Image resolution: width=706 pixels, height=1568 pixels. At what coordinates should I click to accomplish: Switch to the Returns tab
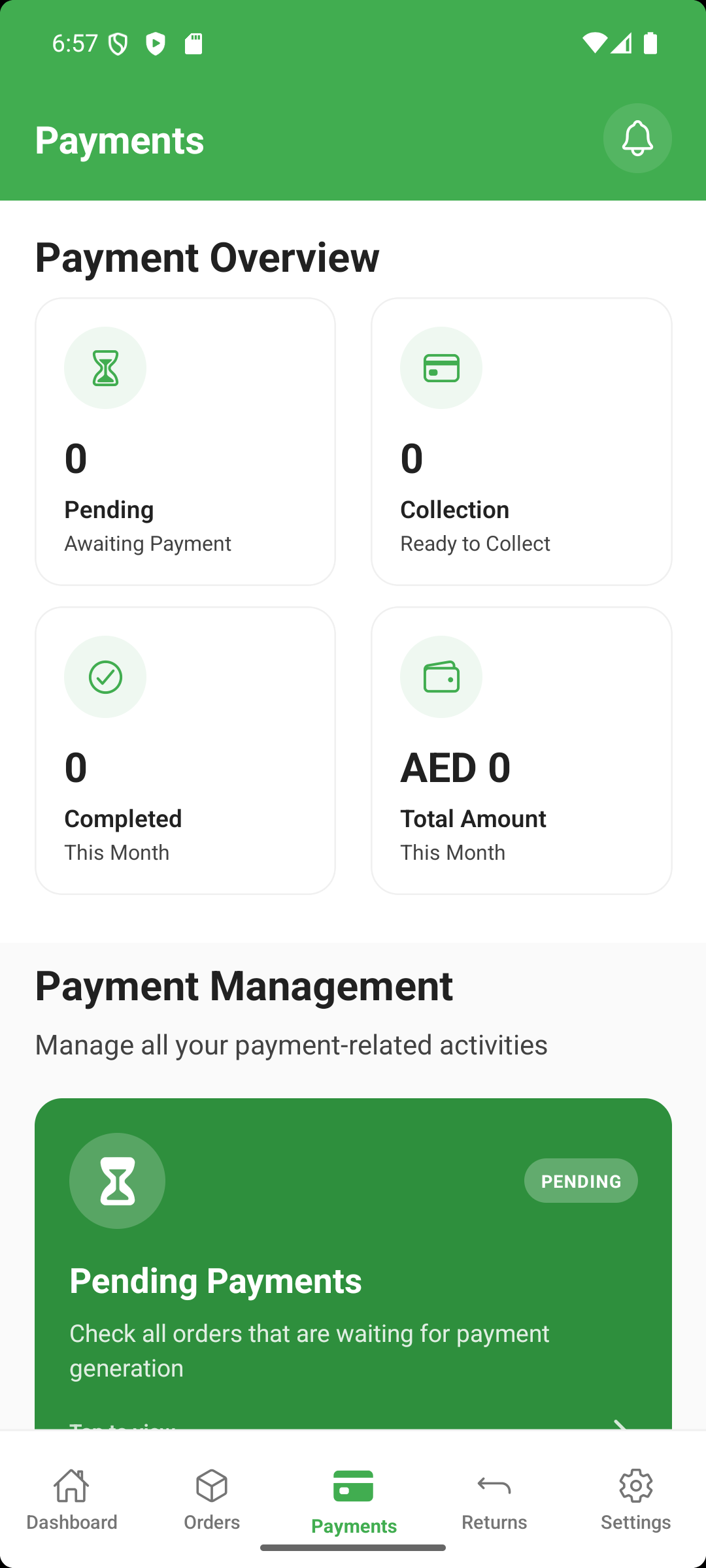coord(494,1503)
